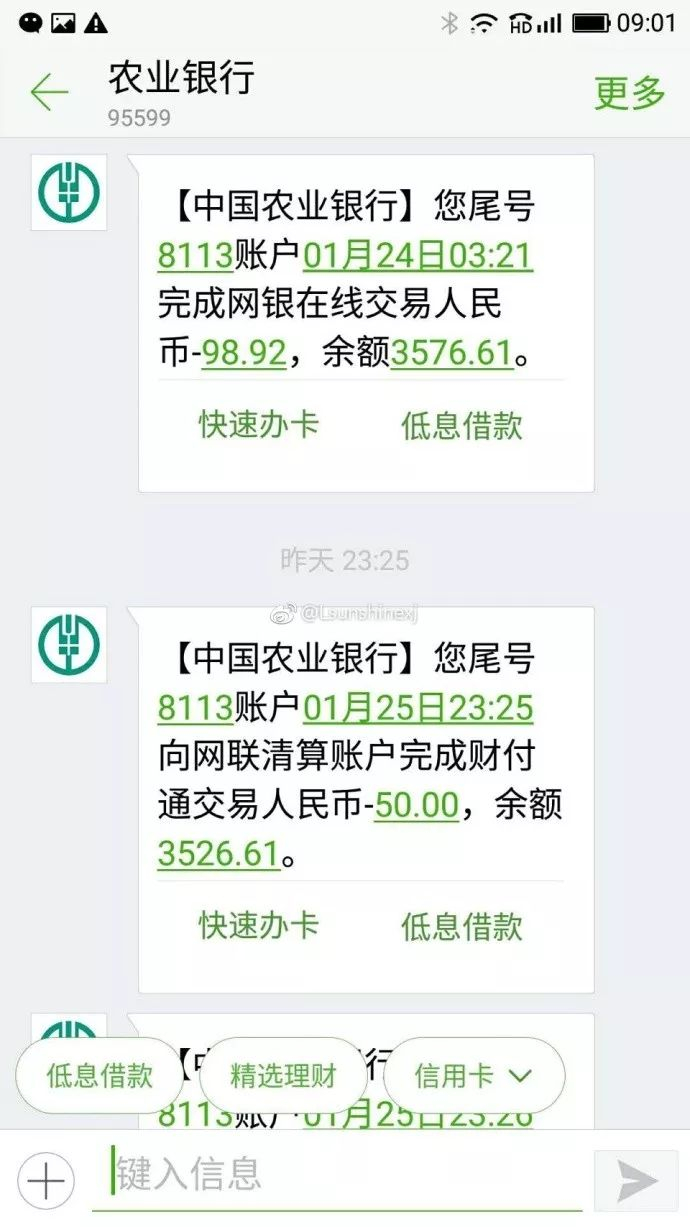Image resolution: width=690 pixels, height=1227 pixels.
Task: Open the 精选理财 chip
Action: click(x=284, y=1076)
